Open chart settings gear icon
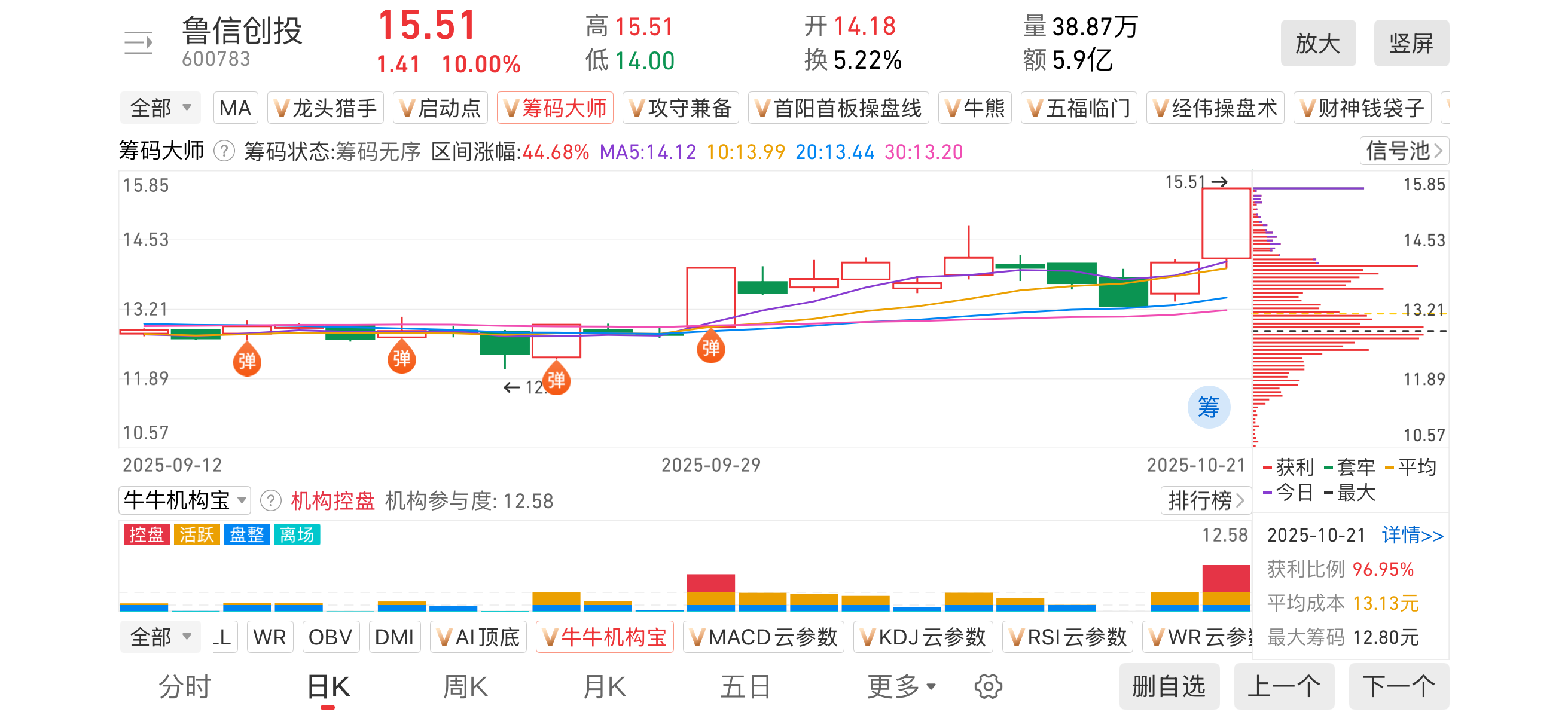Image resolution: width=1568 pixels, height=721 pixels. pyautogui.click(x=987, y=687)
